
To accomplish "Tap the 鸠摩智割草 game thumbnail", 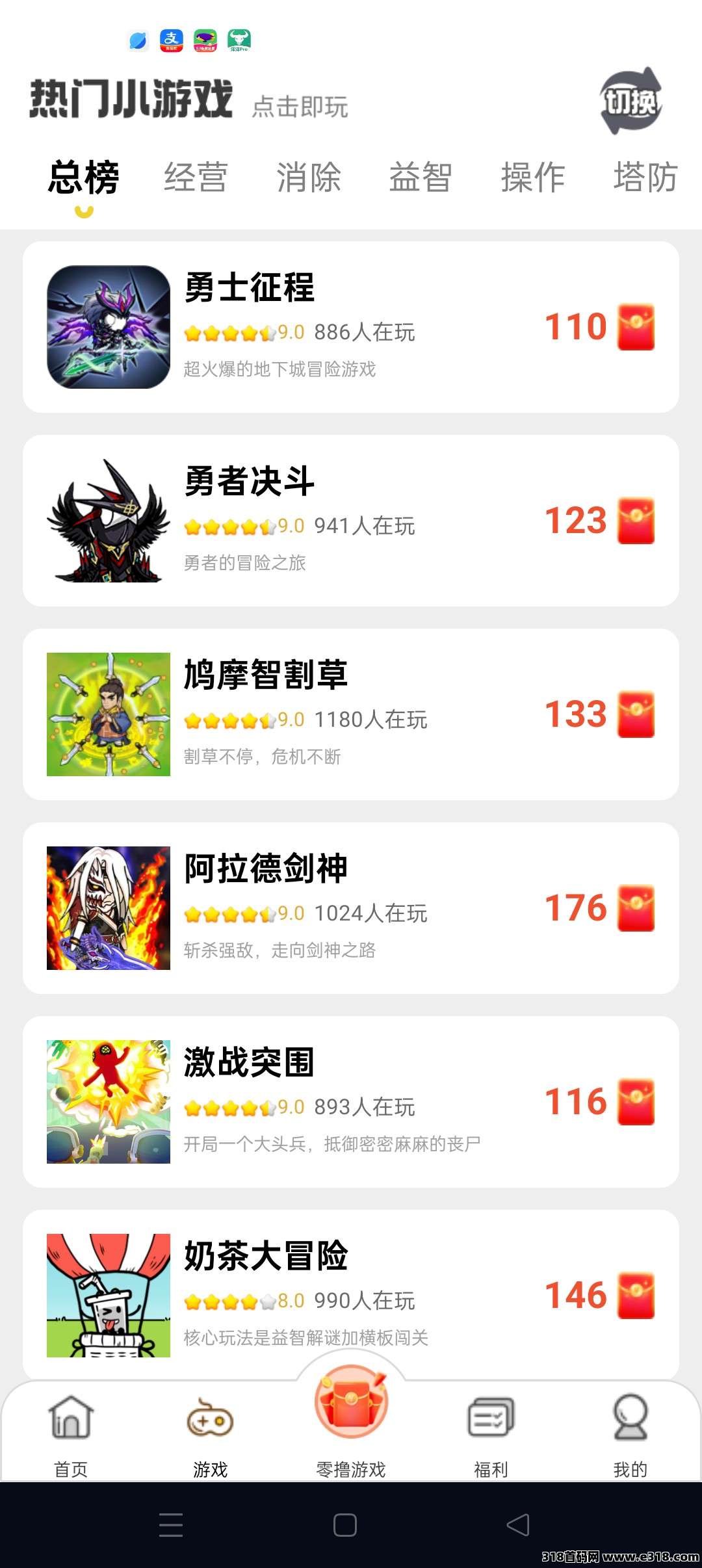I will [x=108, y=714].
